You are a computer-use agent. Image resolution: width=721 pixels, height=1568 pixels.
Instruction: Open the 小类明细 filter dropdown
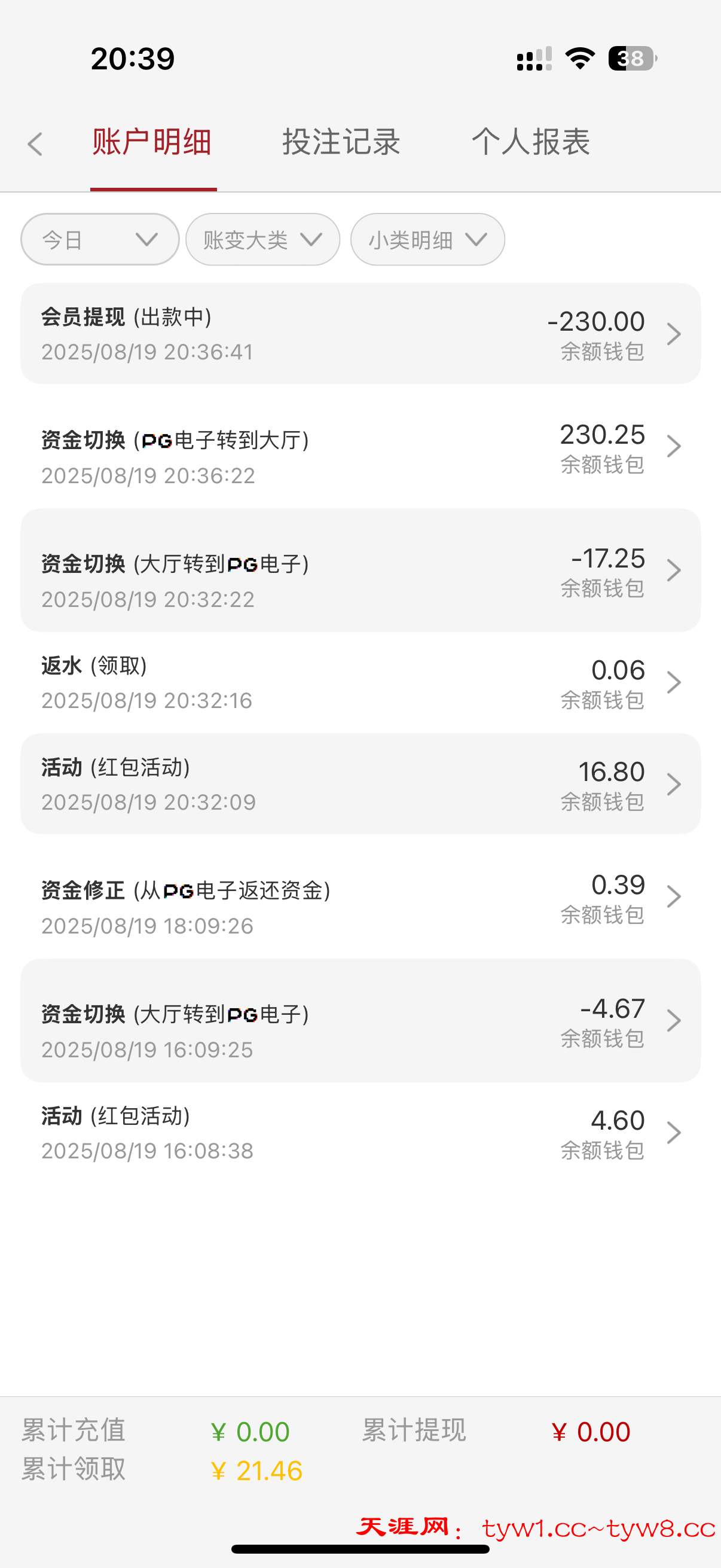click(x=427, y=239)
